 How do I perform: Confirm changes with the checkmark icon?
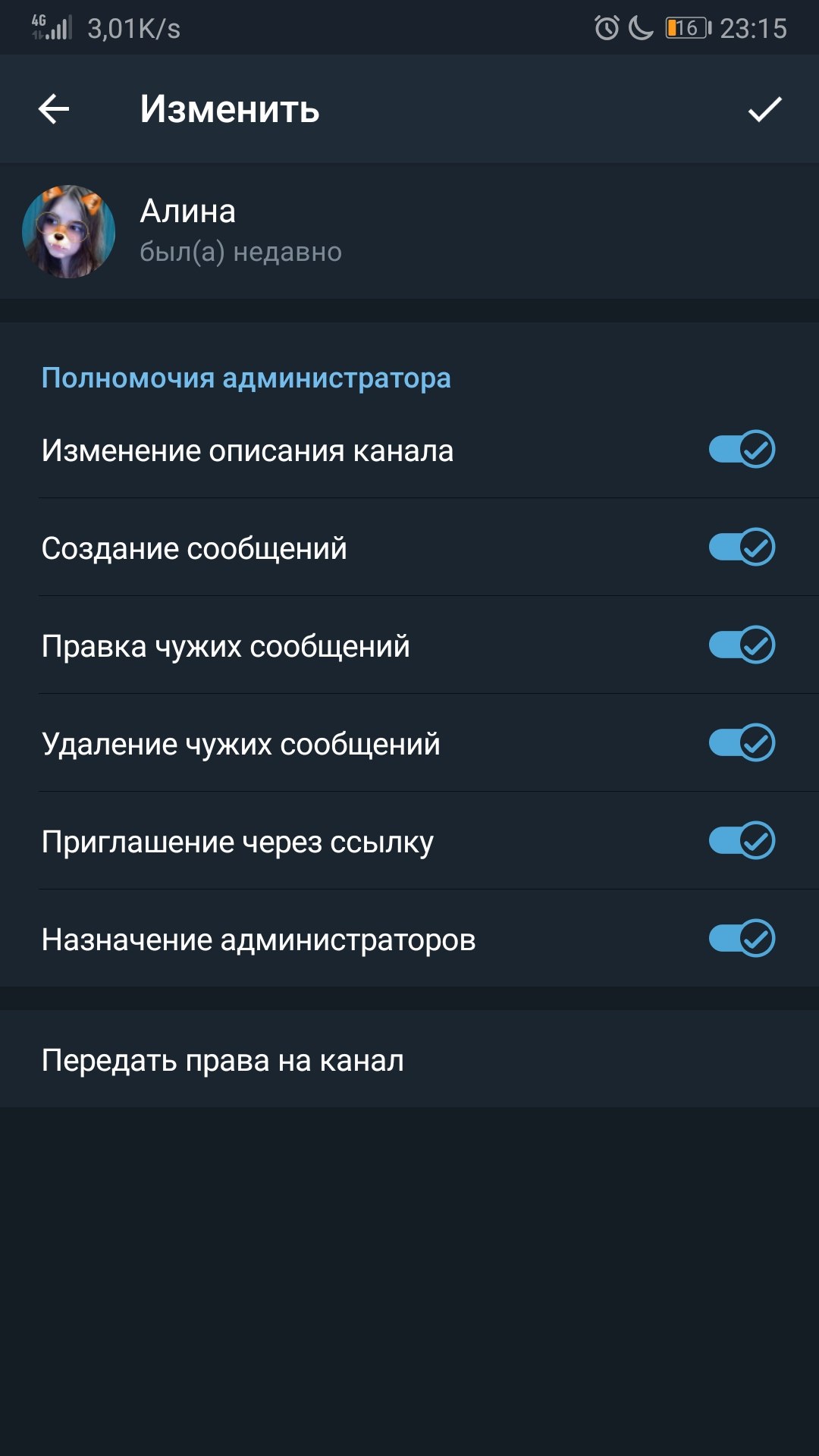tap(764, 109)
